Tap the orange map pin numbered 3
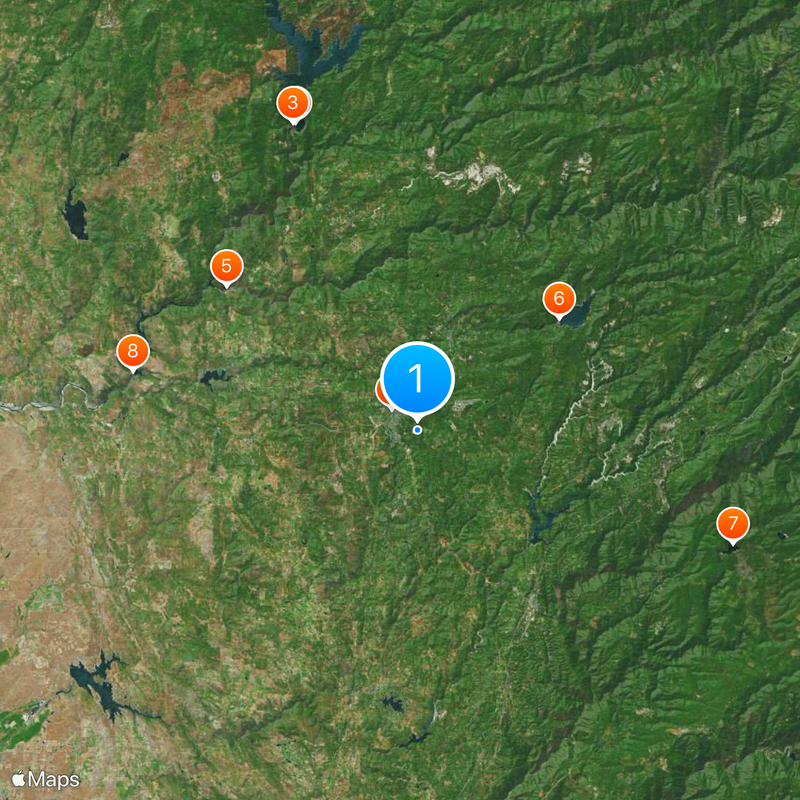Screen dimensions: 800x800 292,102
